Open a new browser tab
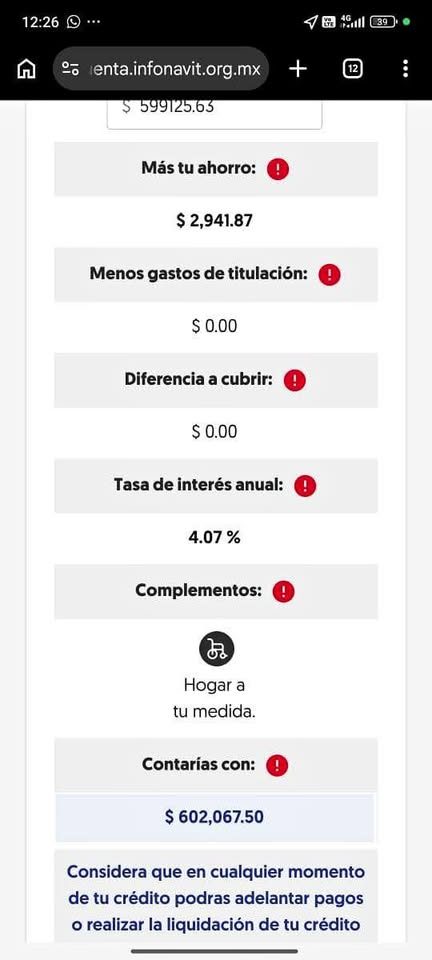The image size is (432, 960). [297, 69]
